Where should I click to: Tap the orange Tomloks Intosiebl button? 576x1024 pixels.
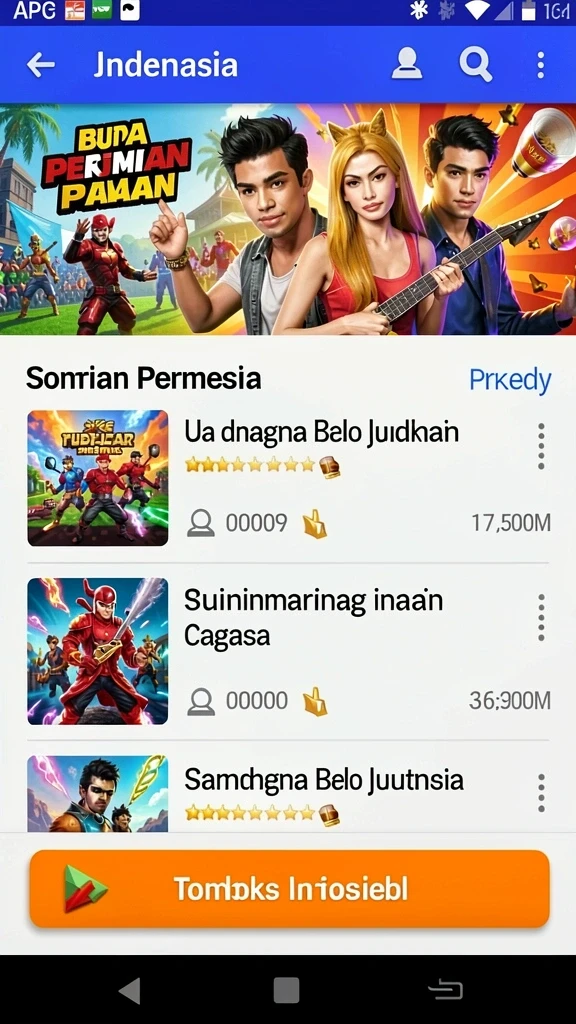pyautogui.click(x=289, y=889)
